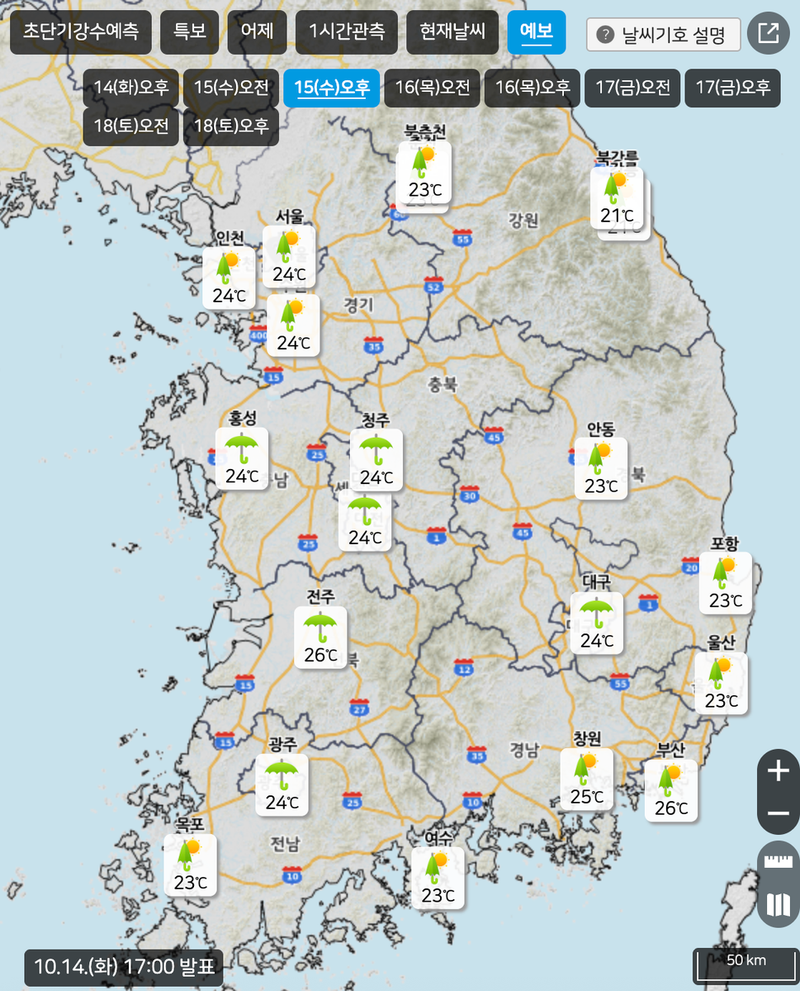Viewport: 800px width, 991px height.
Task: Zoom in on the map
Action: [778, 771]
